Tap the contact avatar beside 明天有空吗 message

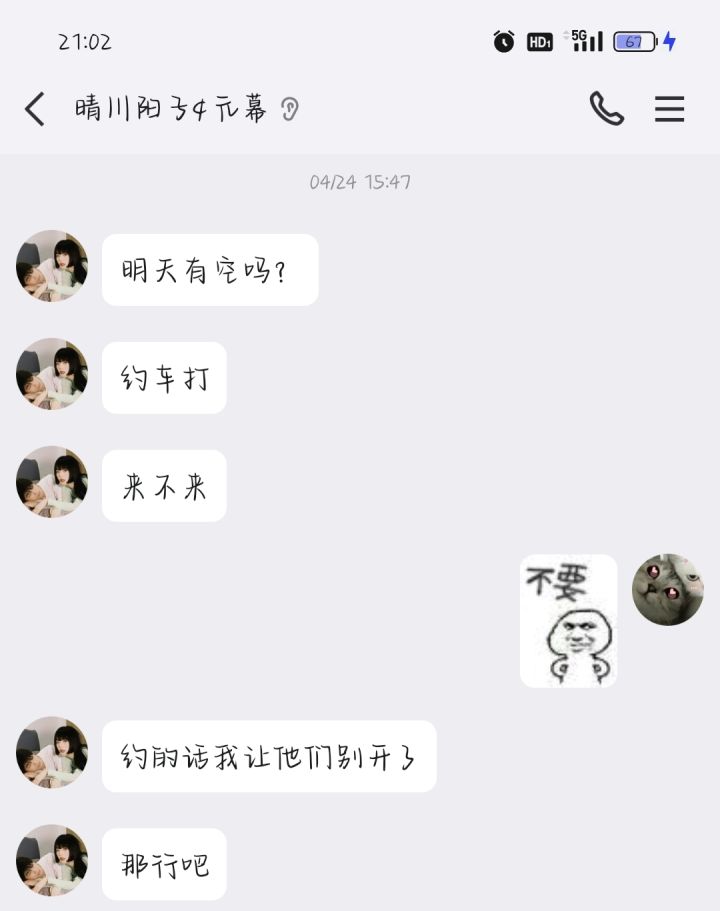[x=51, y=267]
